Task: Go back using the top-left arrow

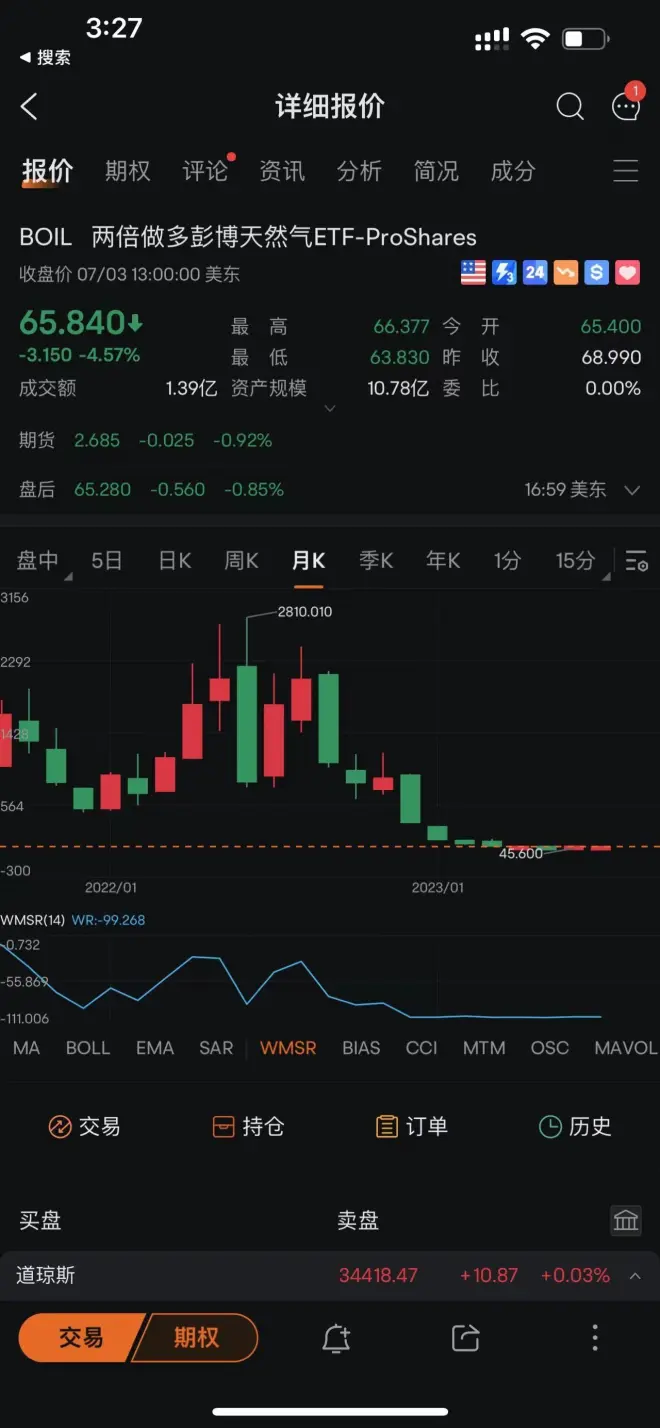Action: (x=29, y=107)
